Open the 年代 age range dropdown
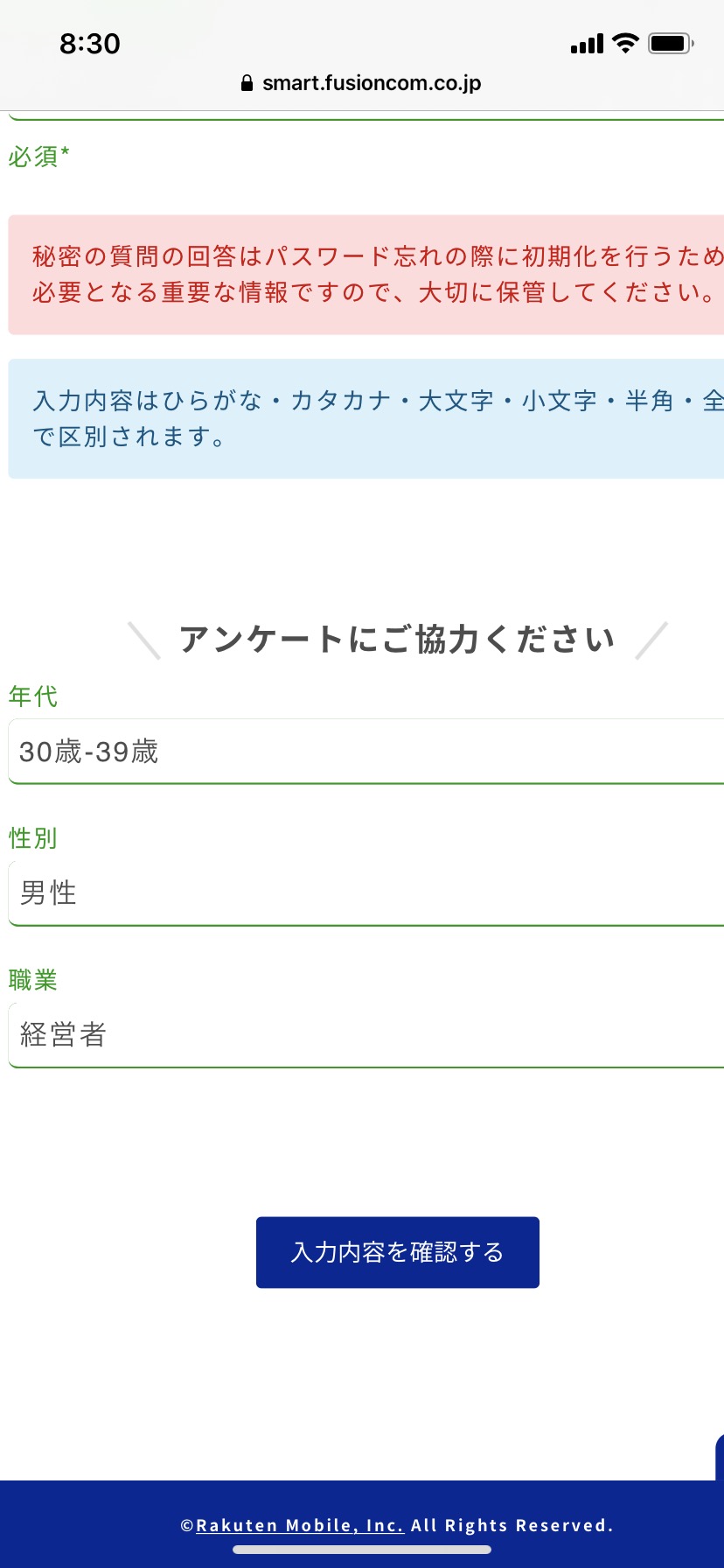724x1568 pixels. [x=366, y=752]
